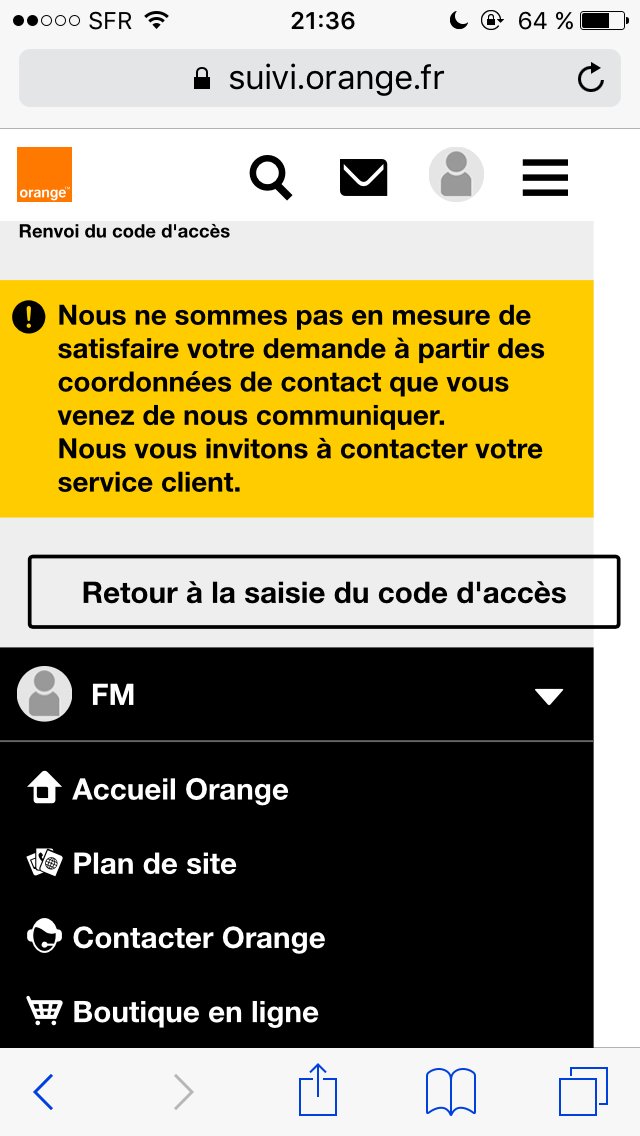
Task: Tap the Orange logo
Action: click(x=44, y=175)
